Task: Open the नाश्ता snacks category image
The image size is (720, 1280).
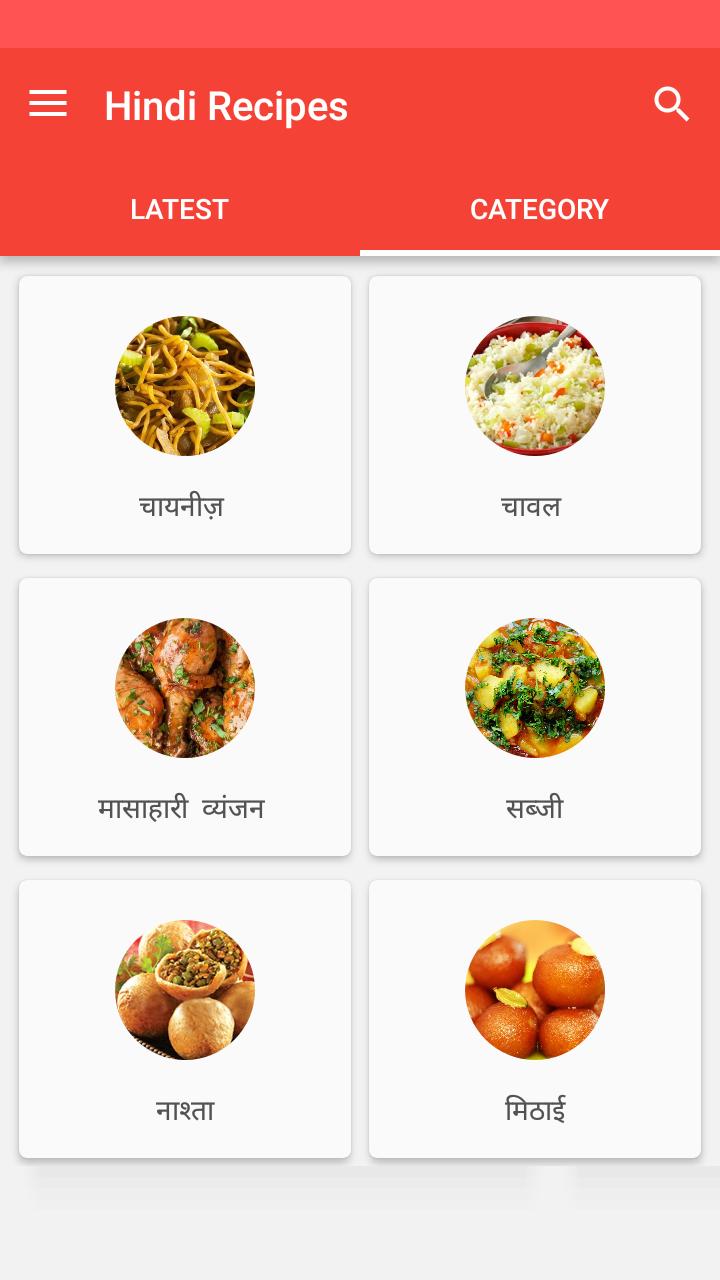Action: (184, 989)
